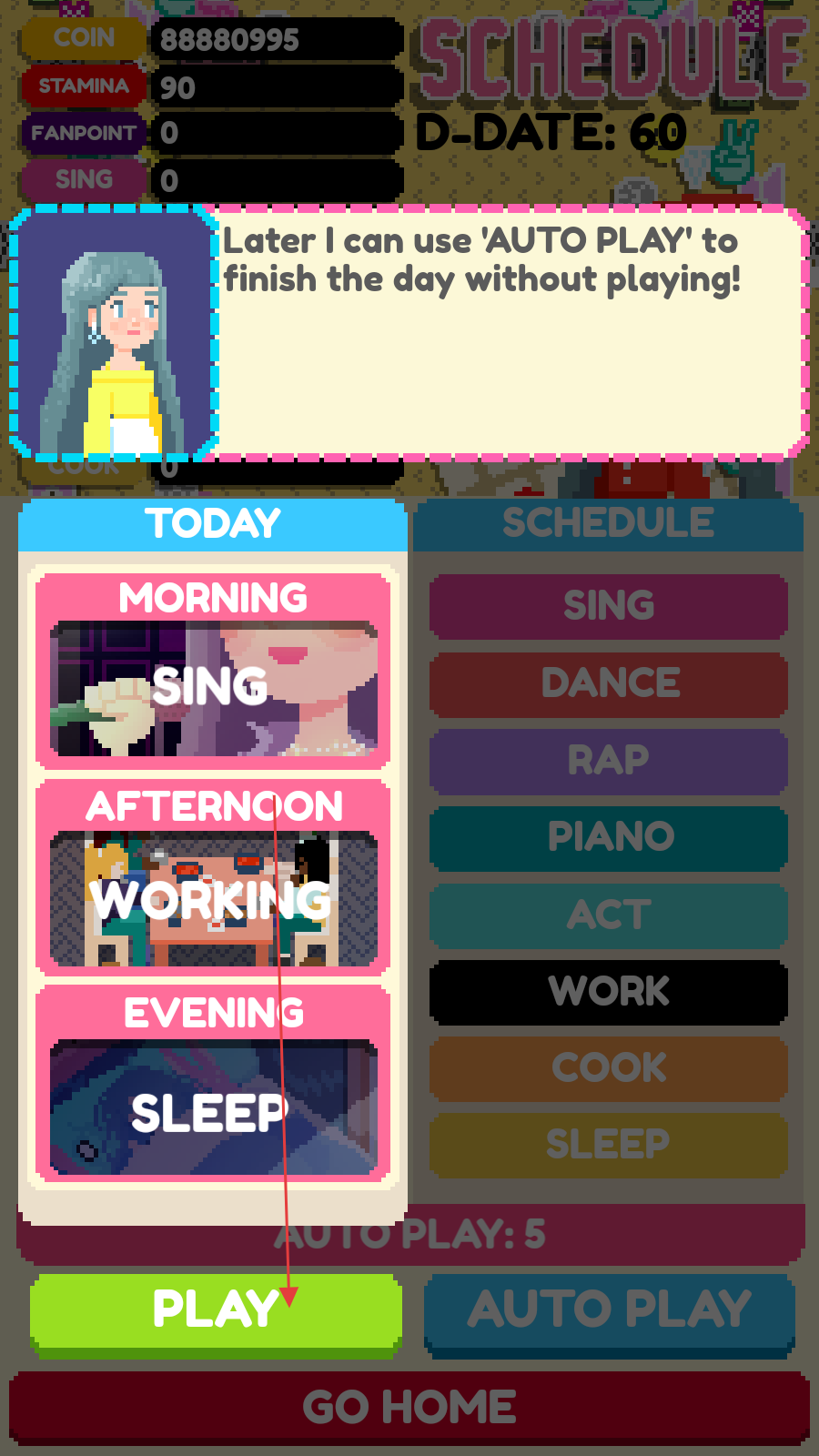The height and width of the screenshot is (1456, 819).
Task: Open the MORNING Sing slot
Action: point(213,688)
